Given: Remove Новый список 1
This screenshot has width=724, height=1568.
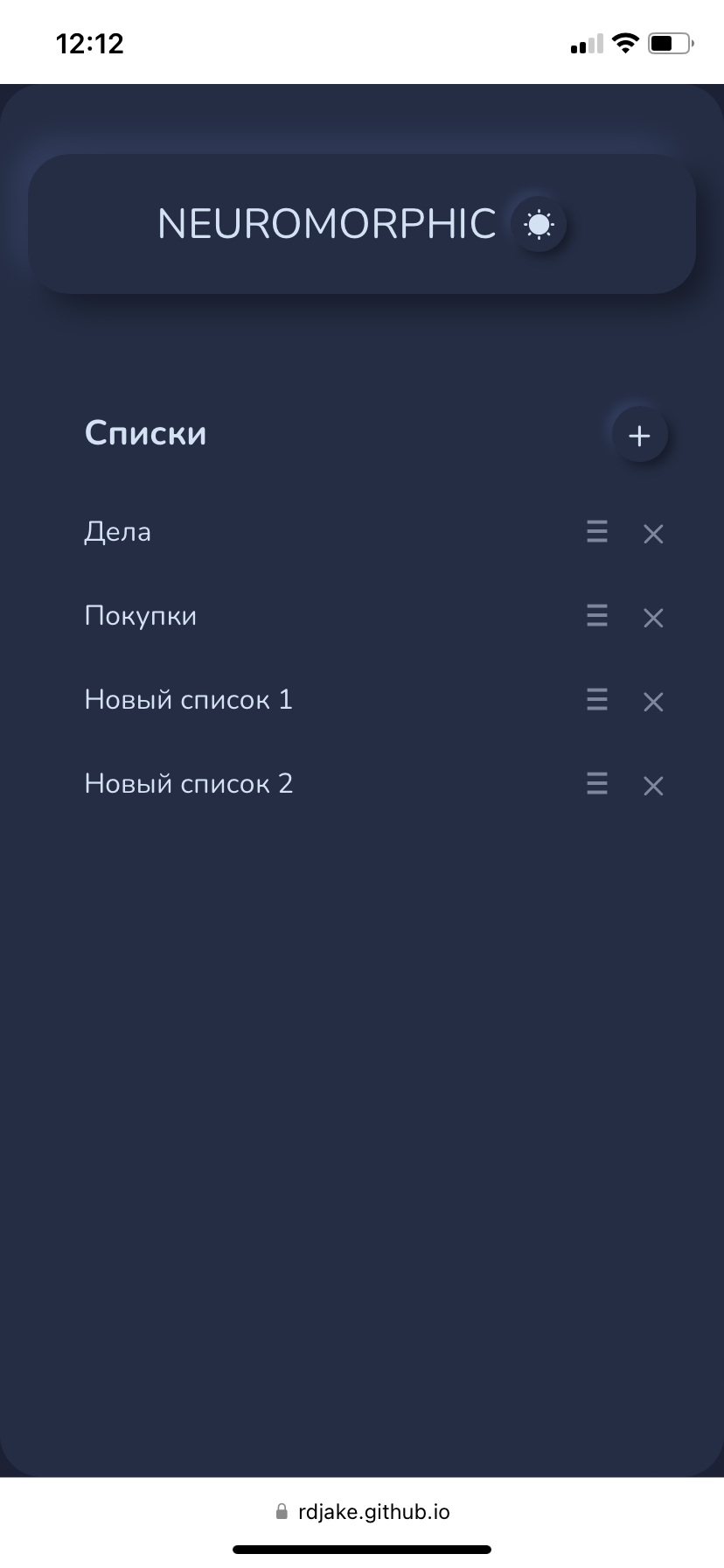Looking at the screenshot, I should click(653, 702).
